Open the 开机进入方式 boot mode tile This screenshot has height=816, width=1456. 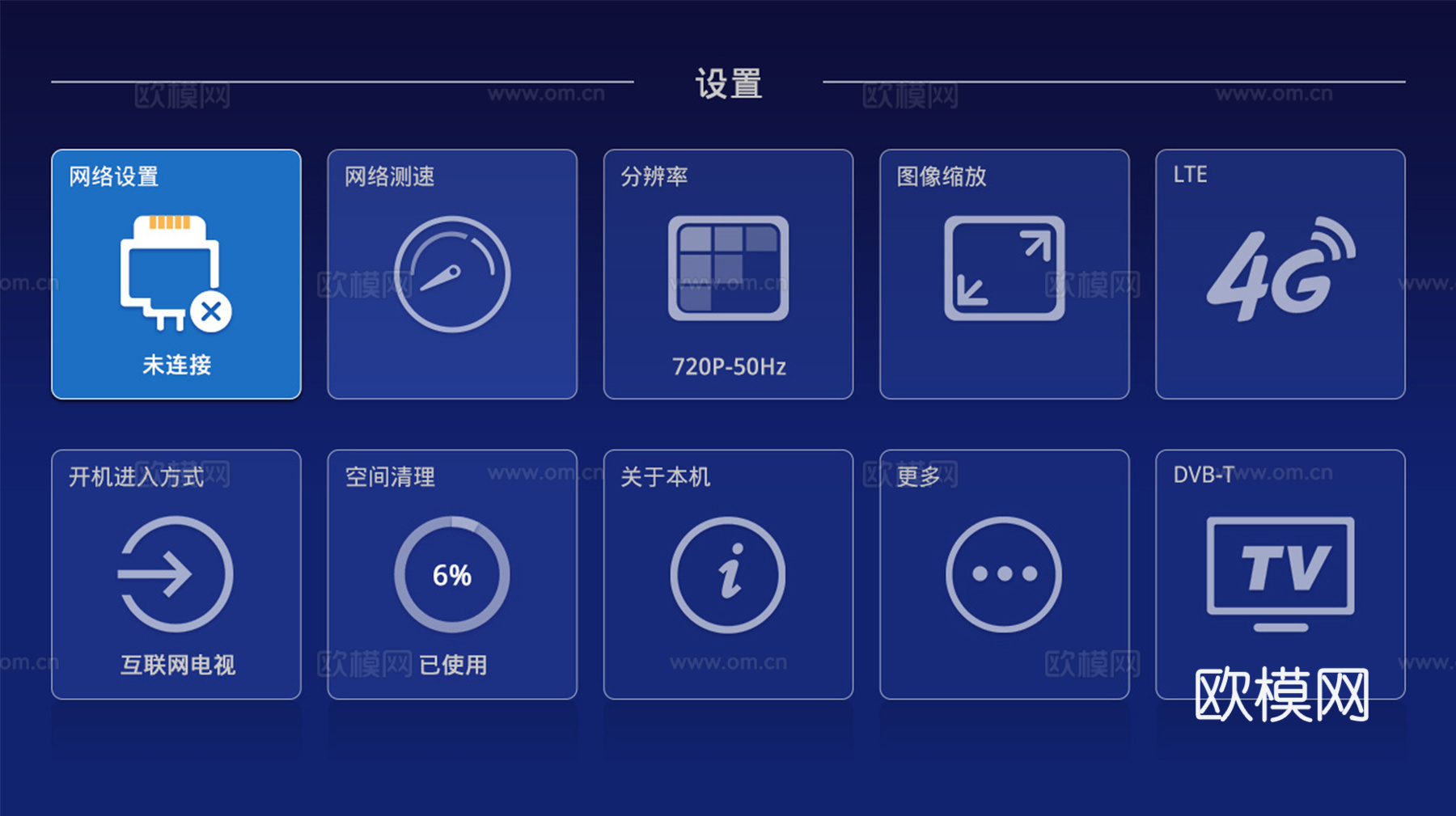tap(176, 574)
